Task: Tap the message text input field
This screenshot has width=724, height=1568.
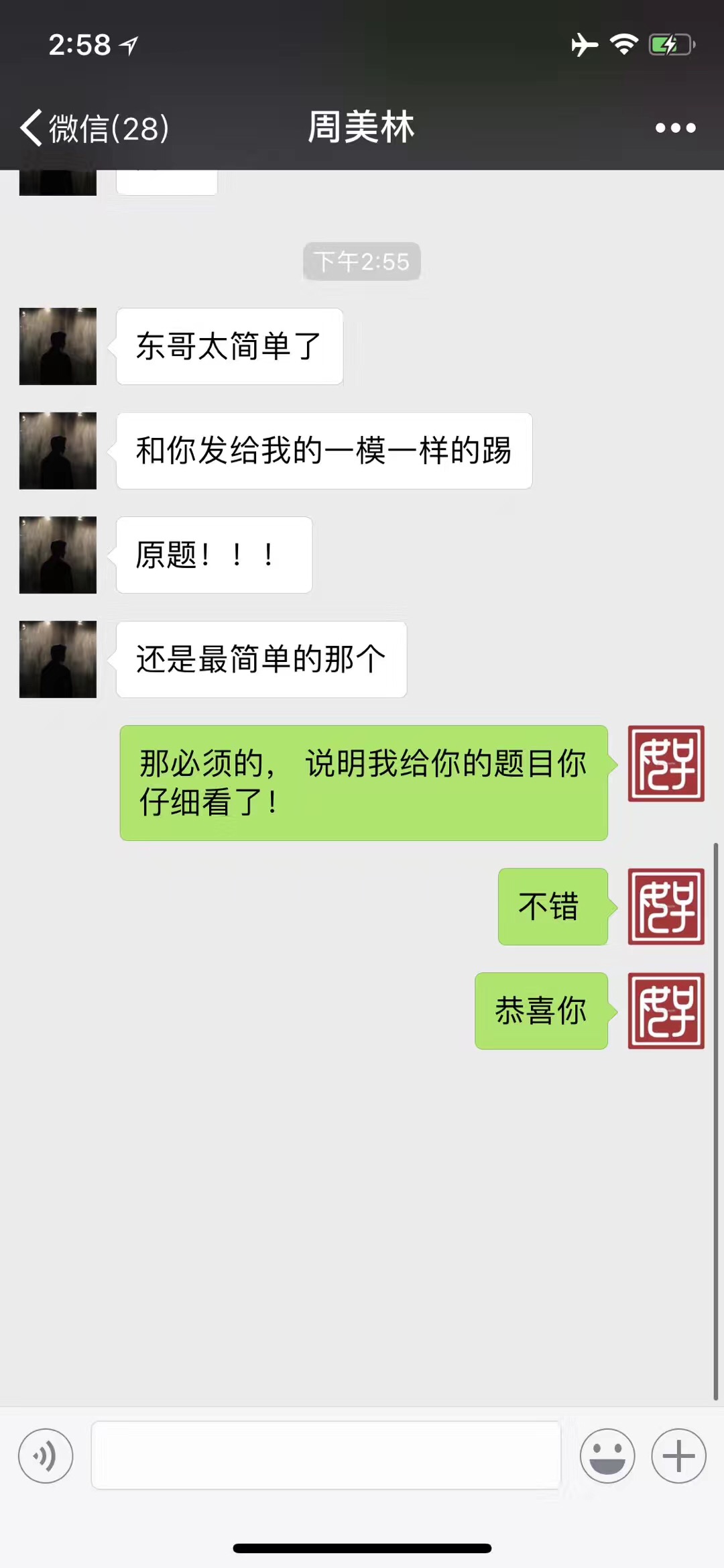Action: pos(326,1455)
